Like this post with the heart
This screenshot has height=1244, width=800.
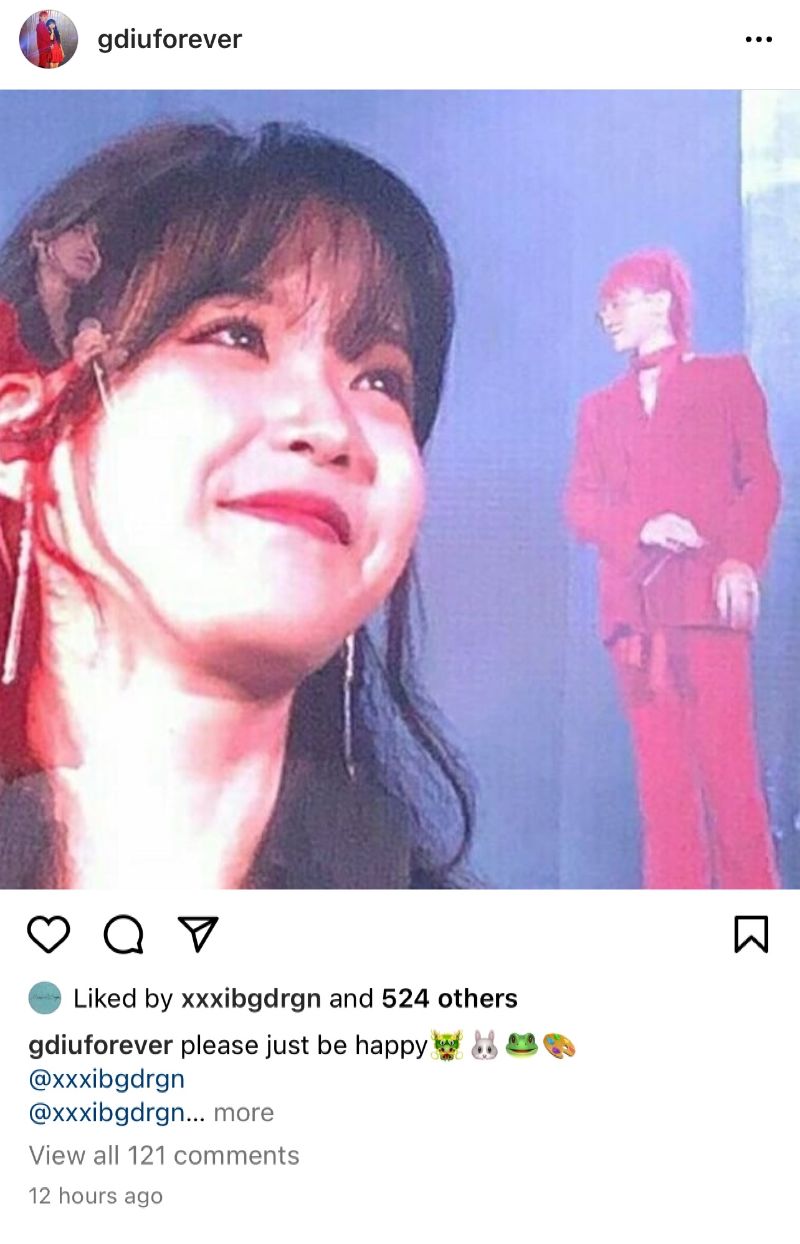pos(48,935)
